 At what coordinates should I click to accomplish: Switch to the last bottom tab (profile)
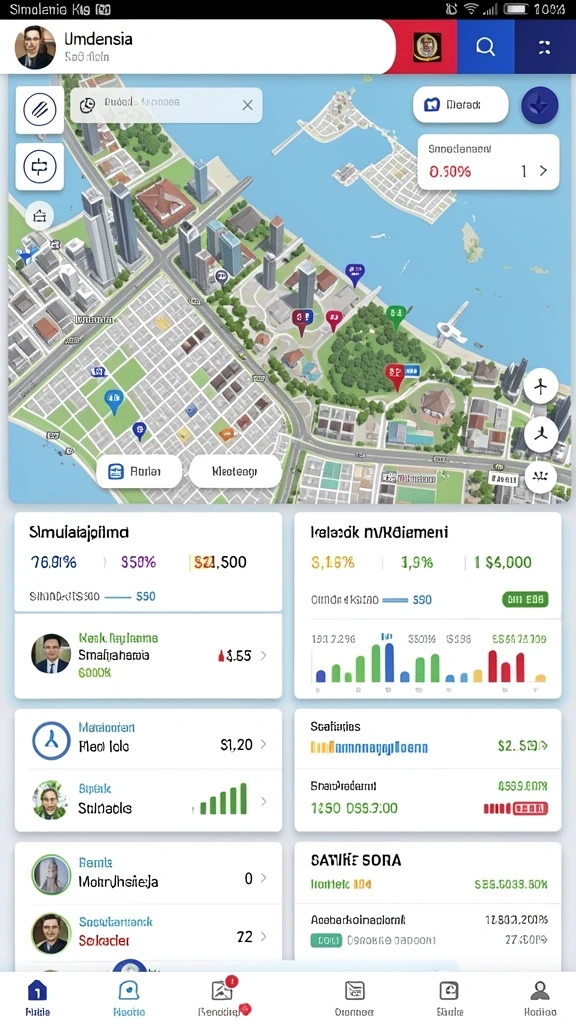[x=539, y=997]
